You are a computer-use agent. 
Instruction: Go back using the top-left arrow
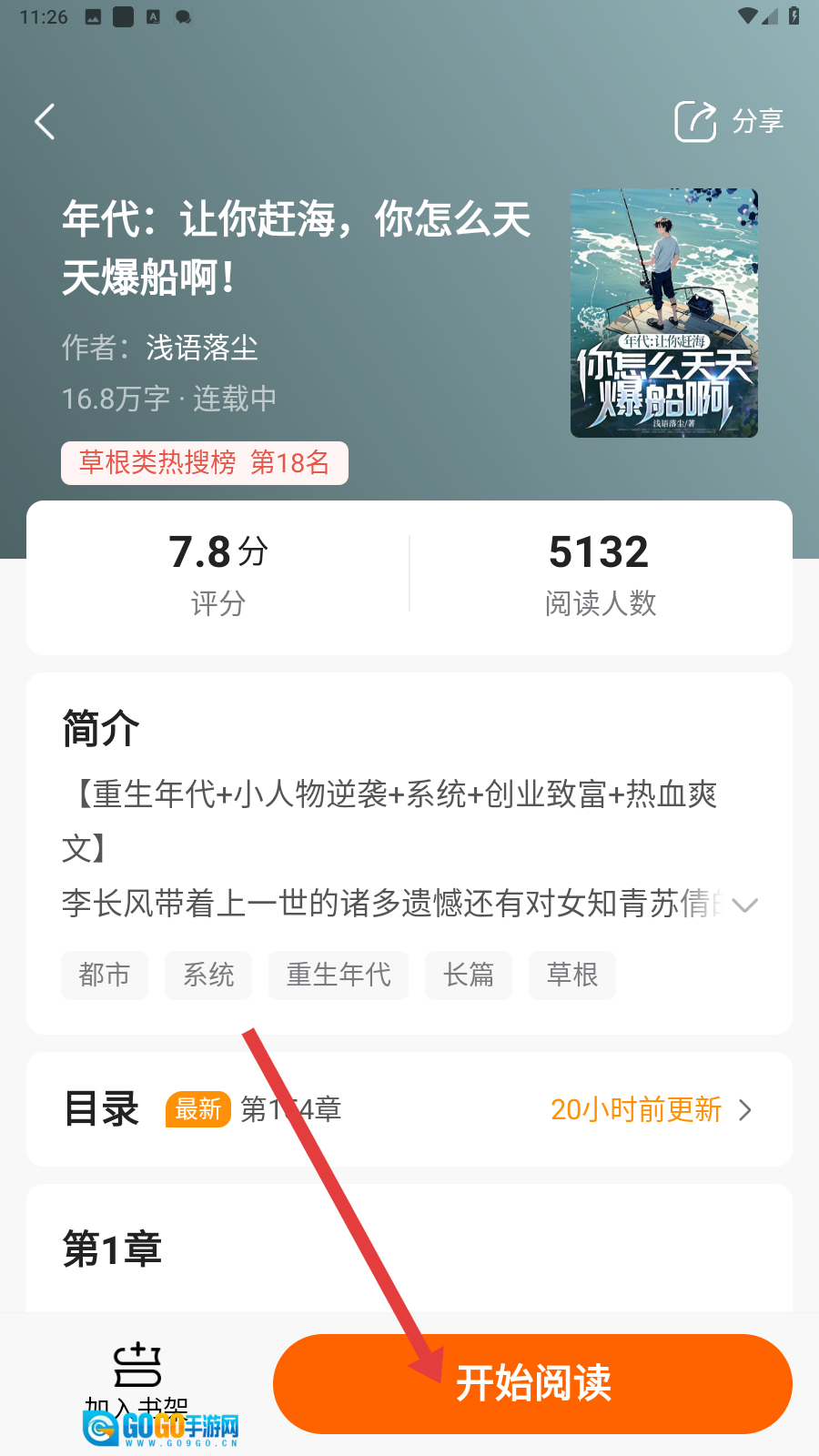[x=45, y=121]
